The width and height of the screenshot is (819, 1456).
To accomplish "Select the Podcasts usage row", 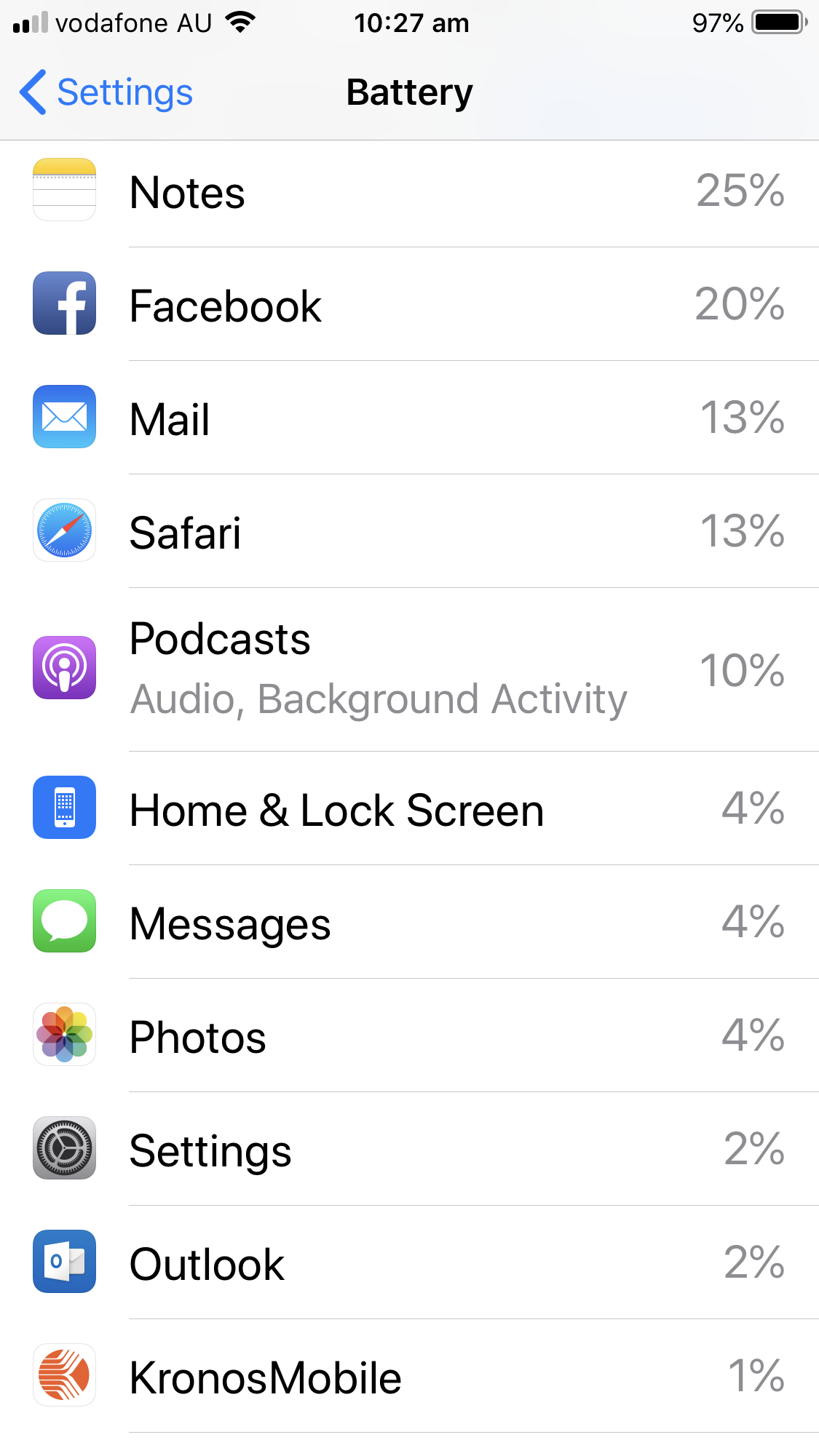I will tap(409, 669).
